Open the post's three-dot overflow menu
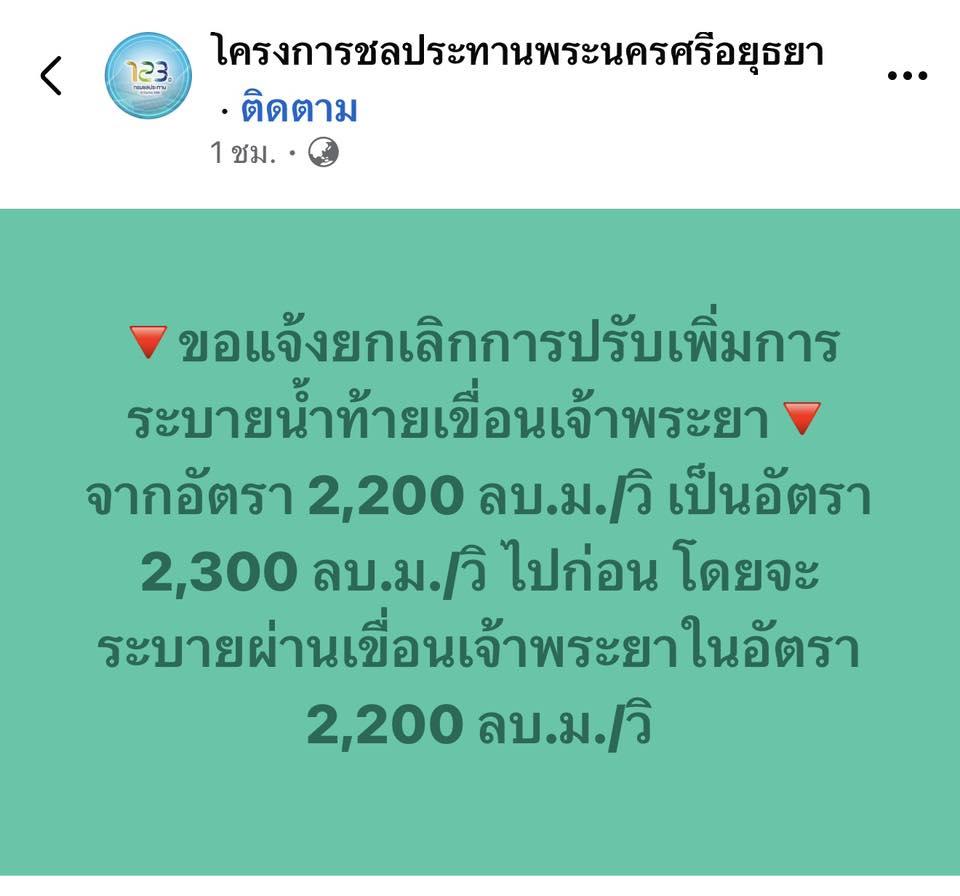 pos(907,77)
